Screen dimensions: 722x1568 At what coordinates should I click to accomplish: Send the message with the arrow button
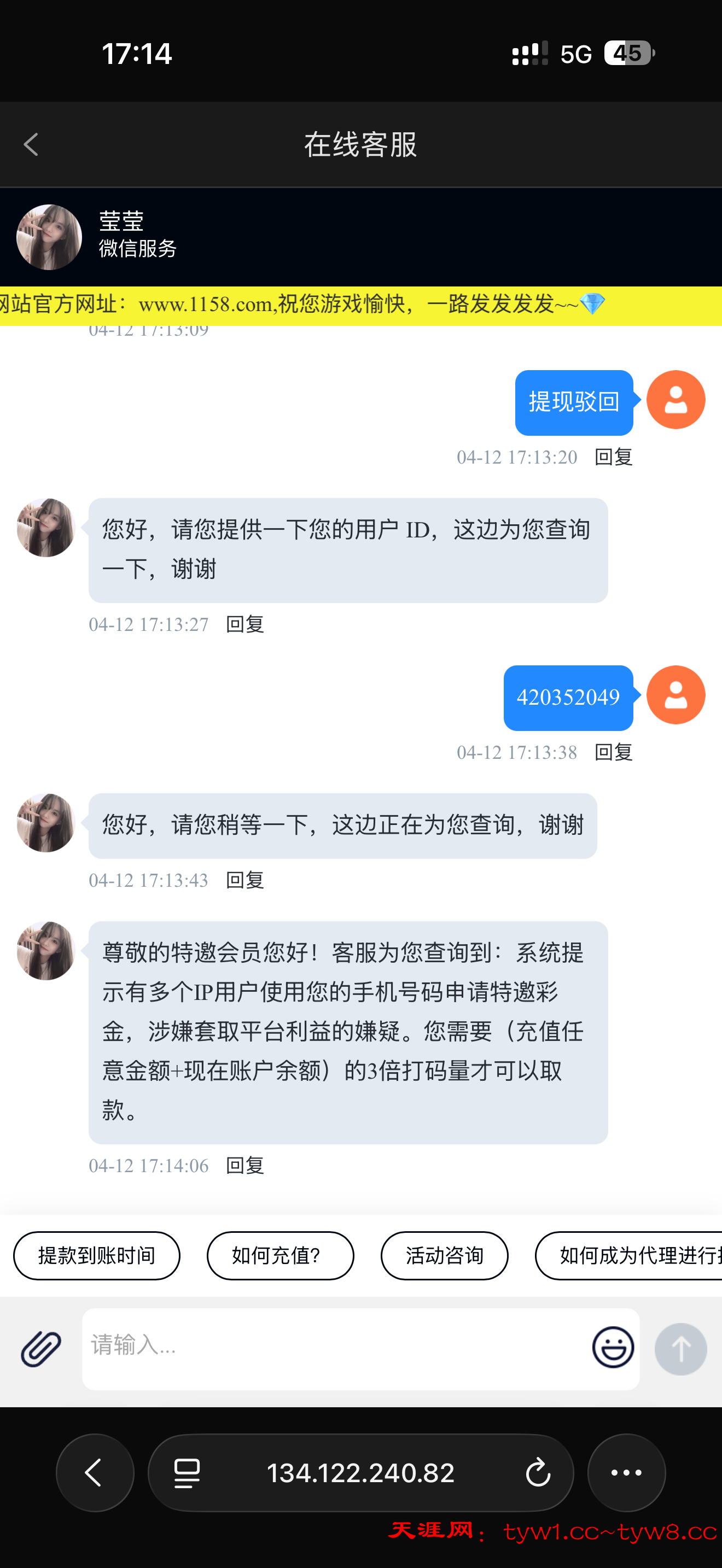[x=680, y=1349]
